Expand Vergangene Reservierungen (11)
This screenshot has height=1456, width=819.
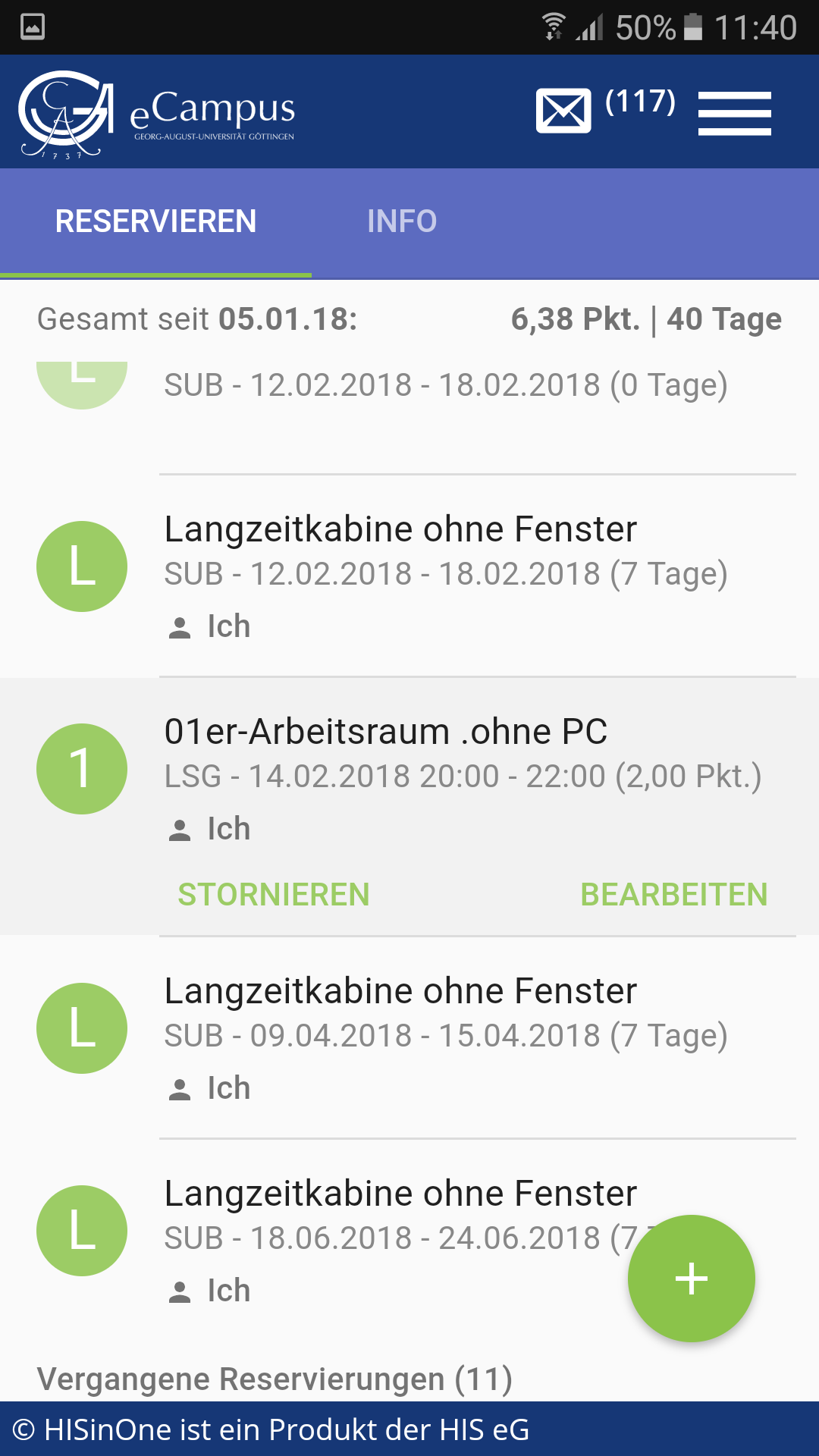(x=275, y=1379)
